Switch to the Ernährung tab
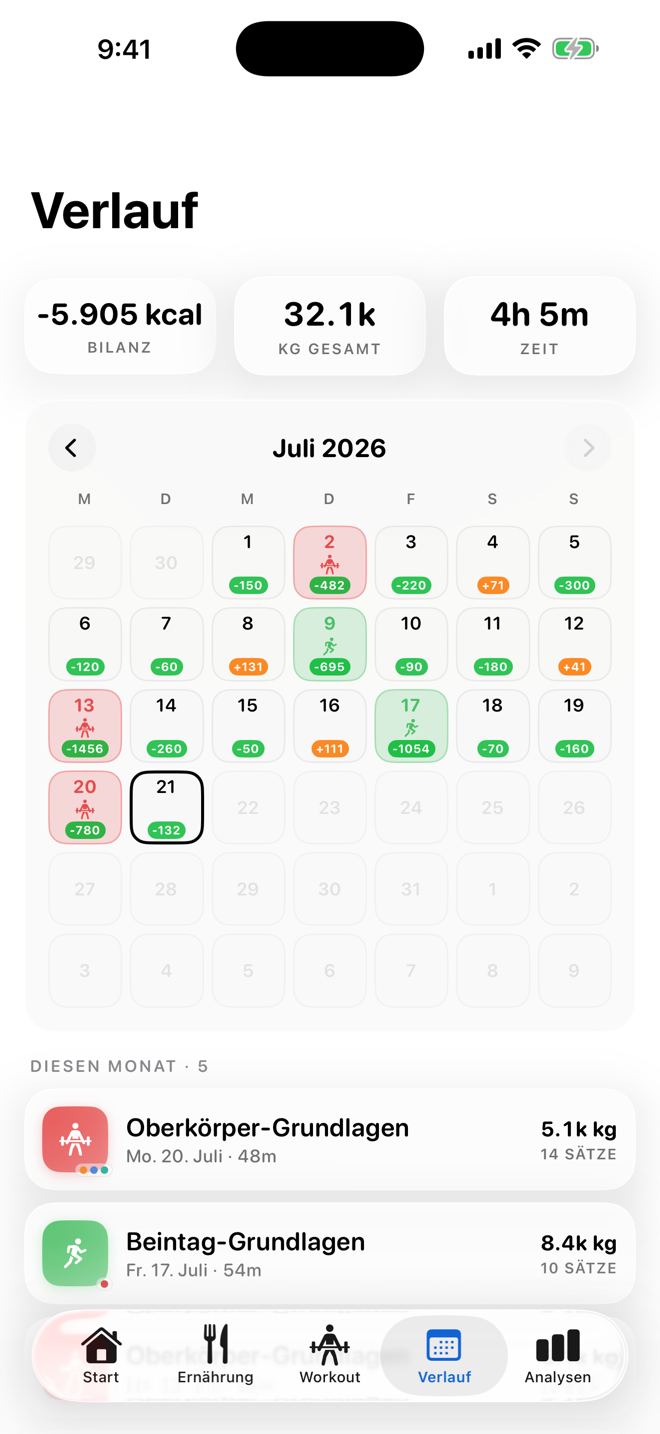 215,1355
